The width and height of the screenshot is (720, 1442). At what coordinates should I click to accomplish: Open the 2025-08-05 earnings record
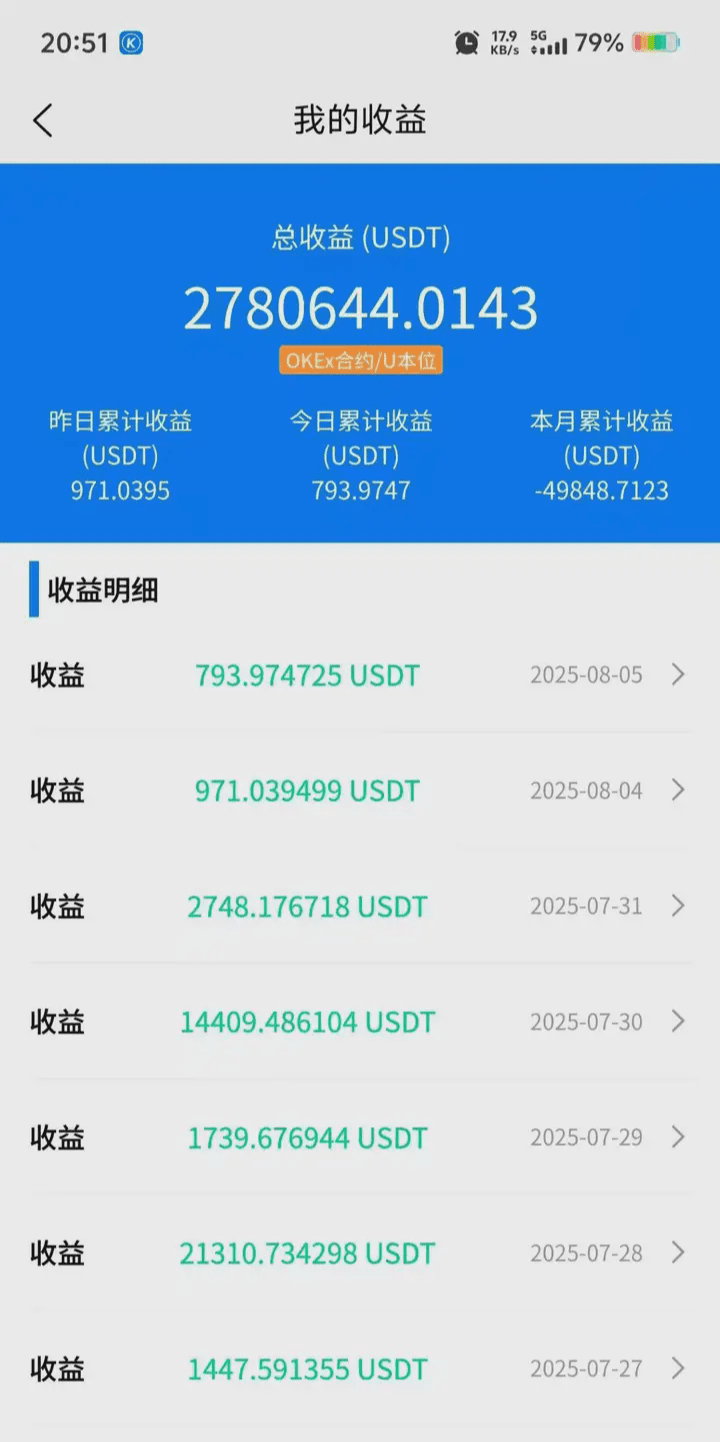tap(360, 675)
